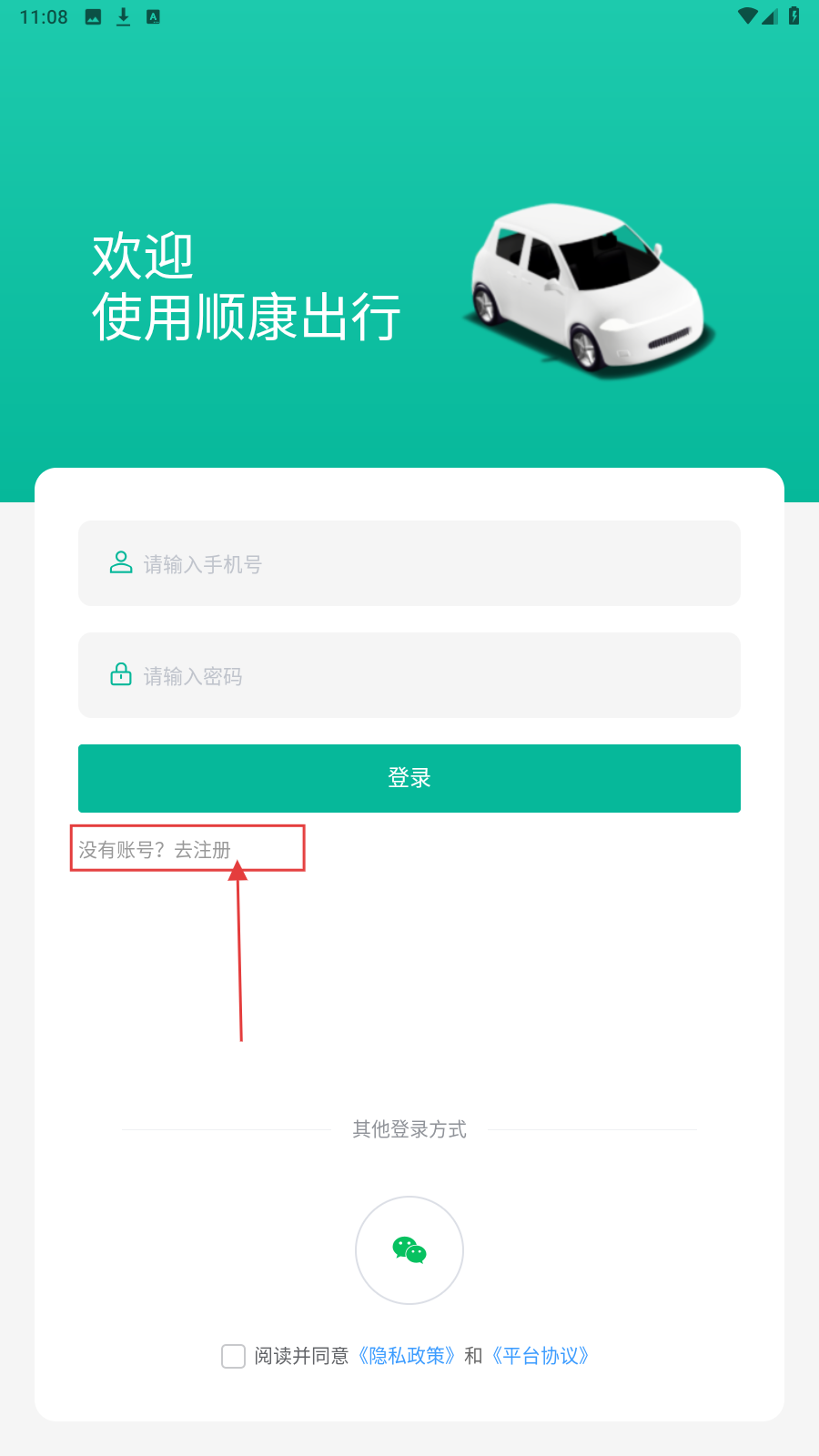The width and height of the screenshot is (819, 1456).
Task: Open registration via 没有账号？去注册
Action: (156, 850)
